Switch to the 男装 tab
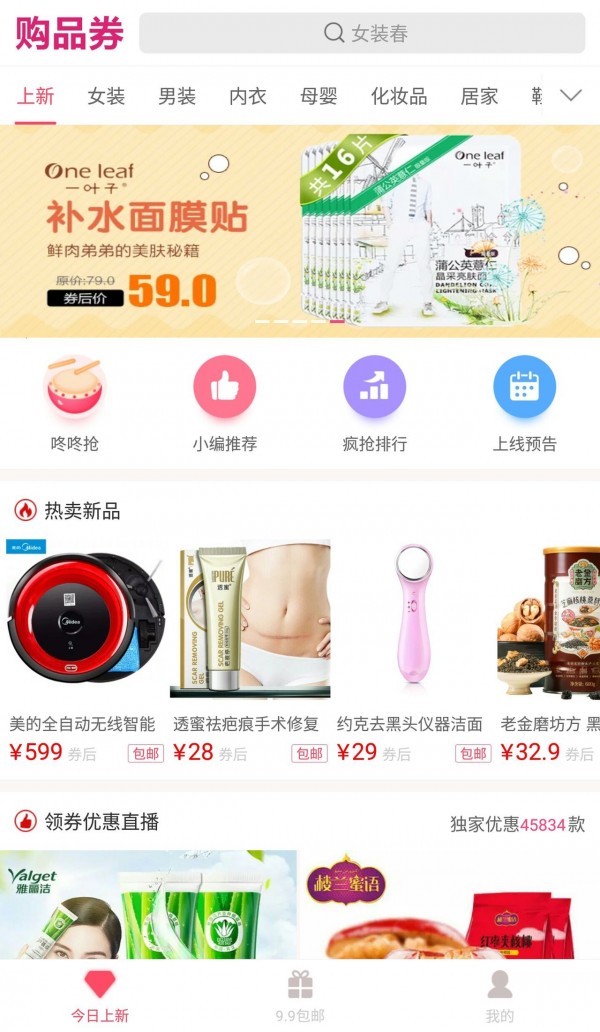 pyautogui.click(x=177, y=96)
